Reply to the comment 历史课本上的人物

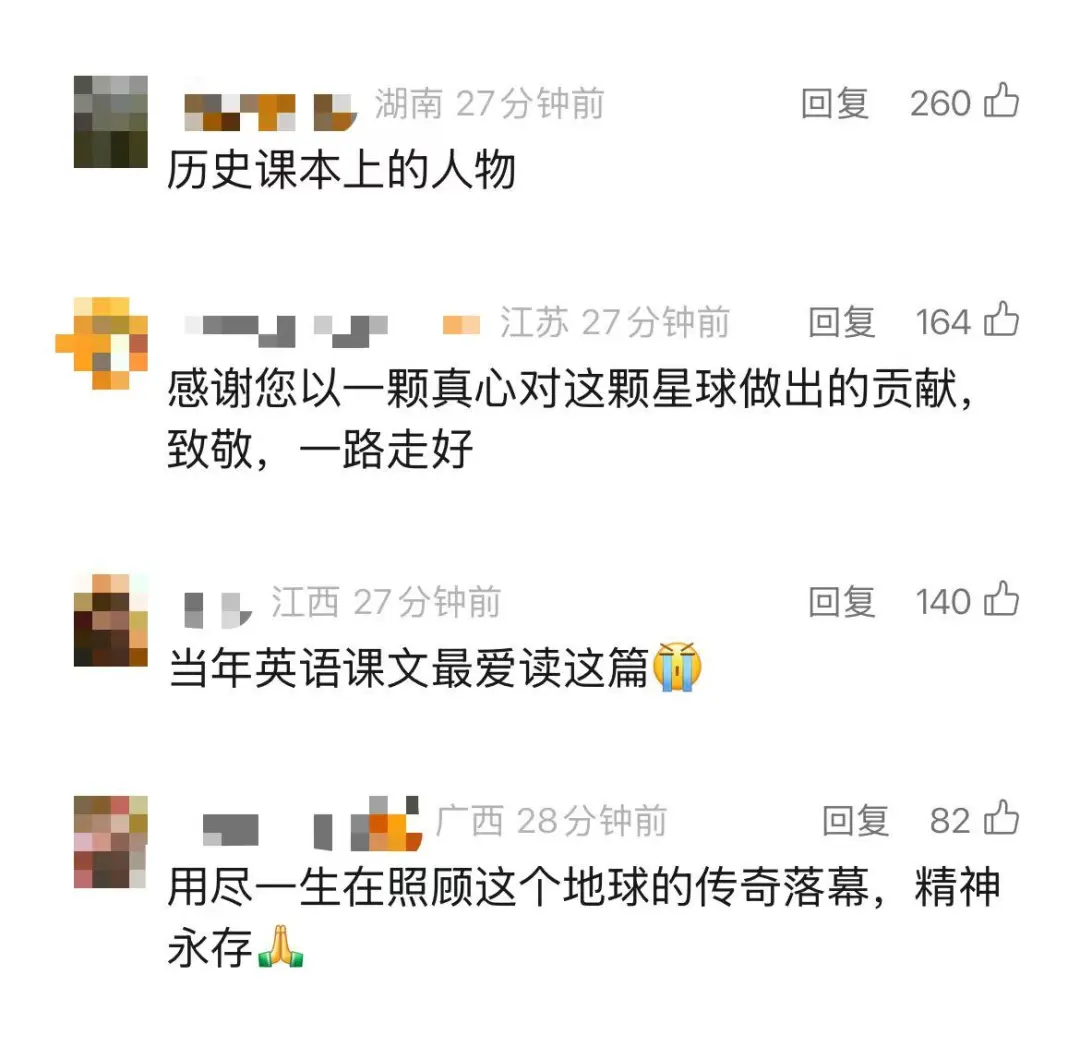[834, 103]
